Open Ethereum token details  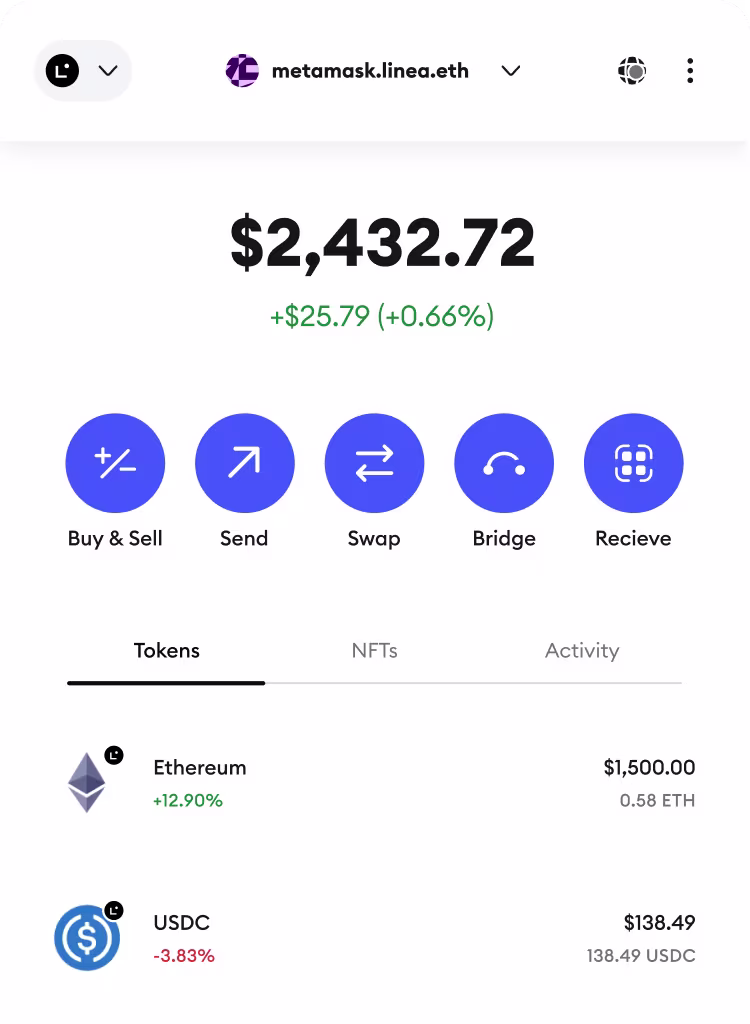[x=375, y=781]
